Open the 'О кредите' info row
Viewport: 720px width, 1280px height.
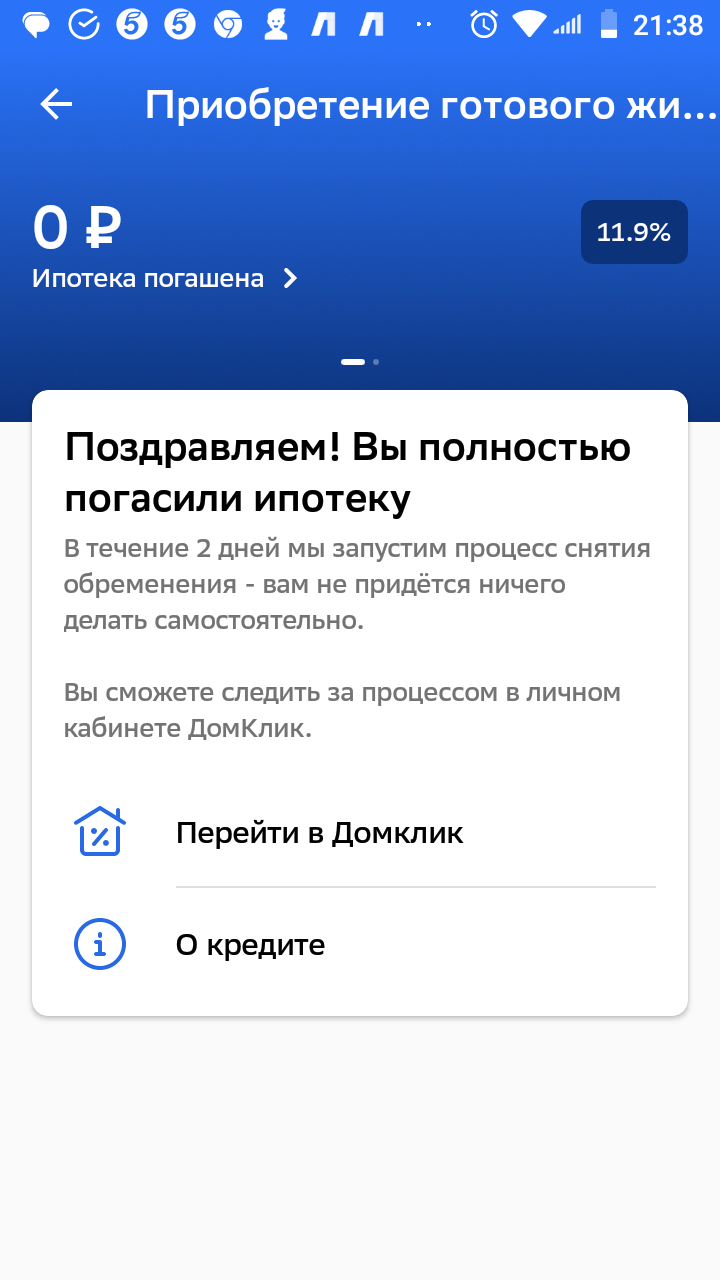[x=250, y=945]
